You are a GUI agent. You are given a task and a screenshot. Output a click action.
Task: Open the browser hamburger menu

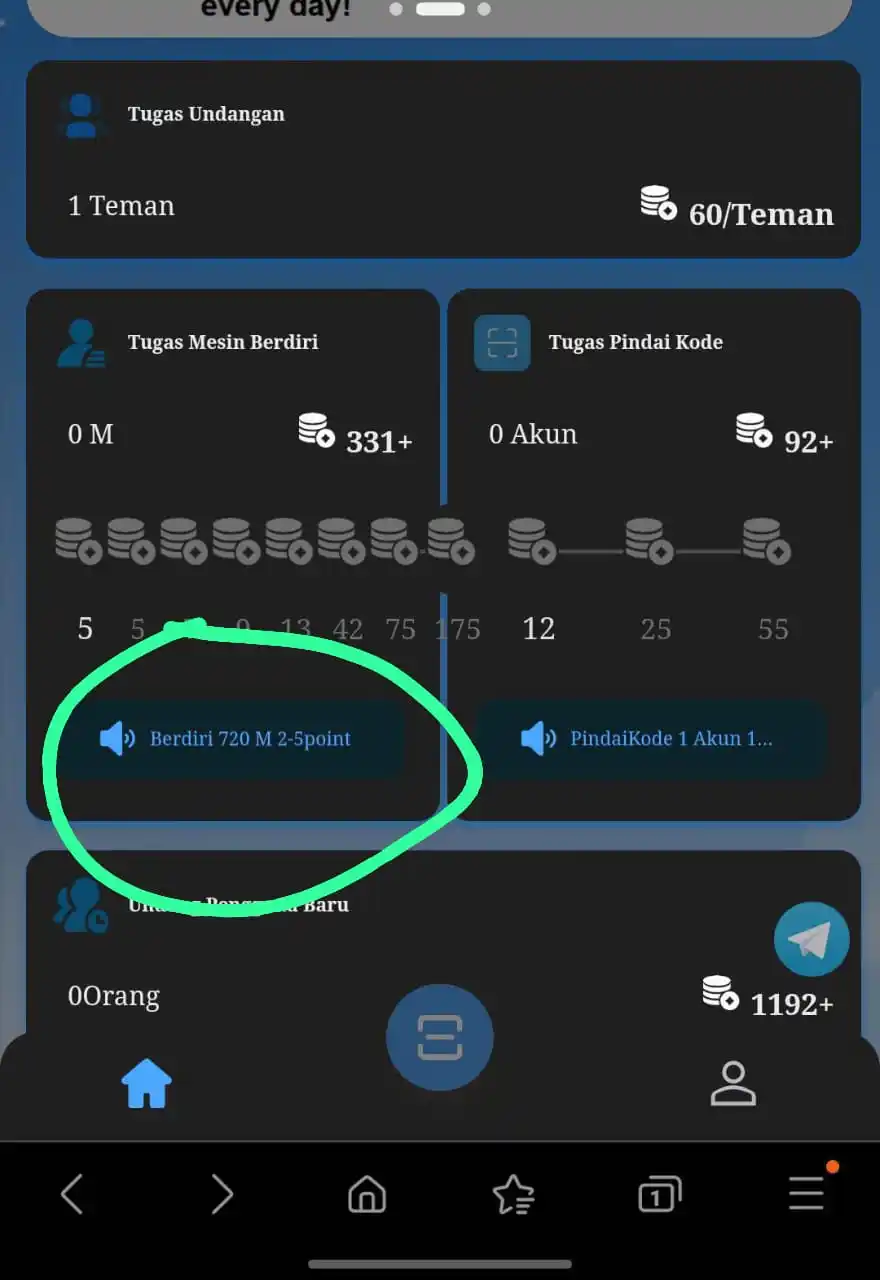pyautogui.click(x=806, y=1192)
